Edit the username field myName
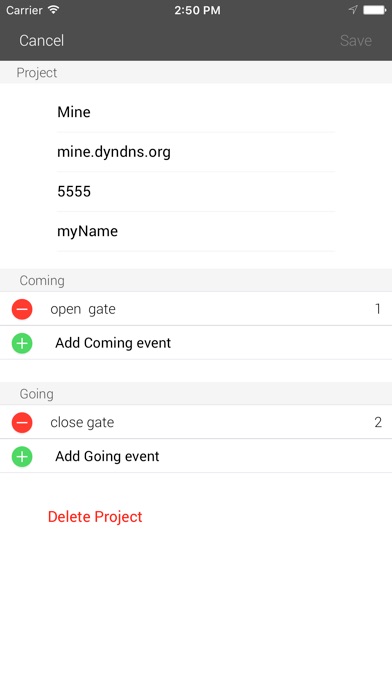The width and height of the screenshot is (392, 696). [196, 231]
